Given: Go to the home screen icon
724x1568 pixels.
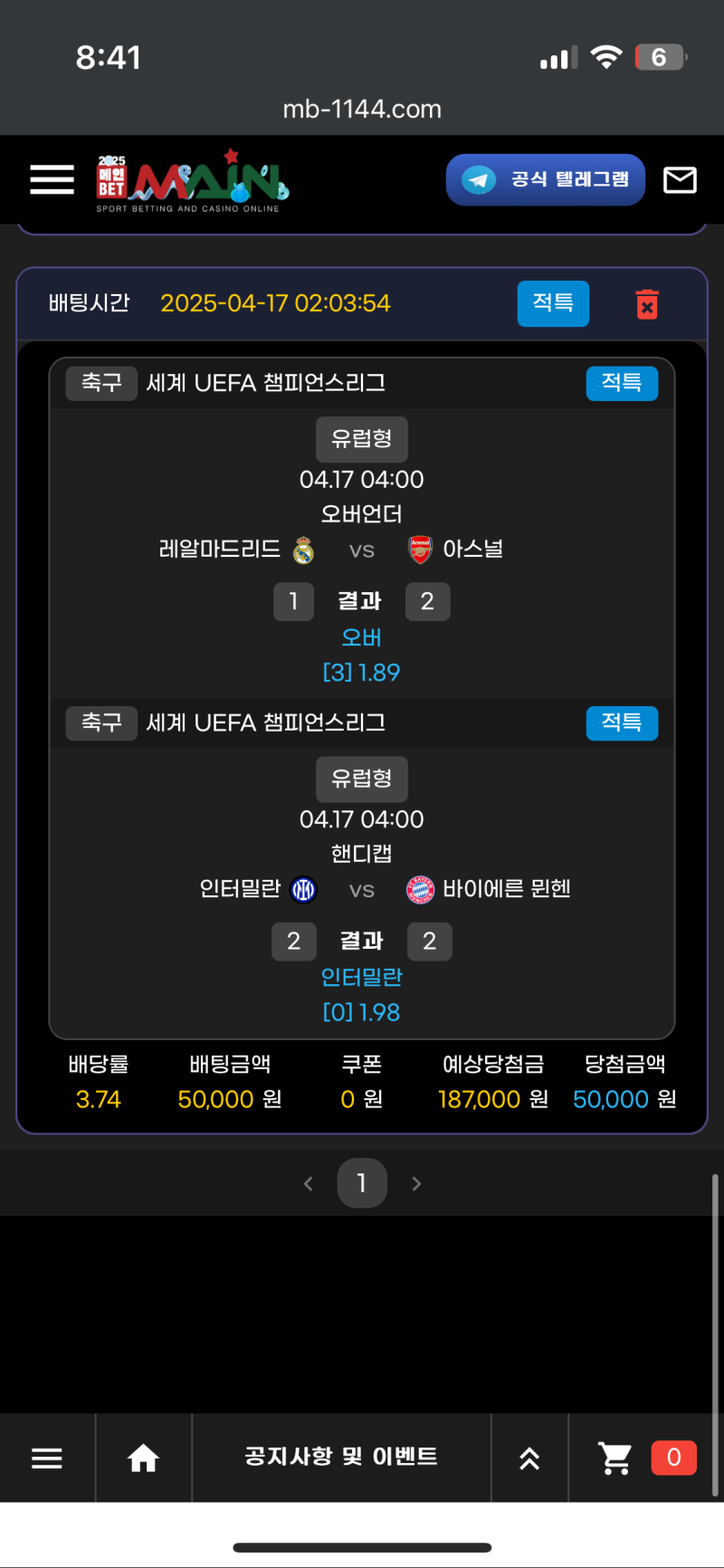Looking at the screenshot, I should coord(143,1458).
